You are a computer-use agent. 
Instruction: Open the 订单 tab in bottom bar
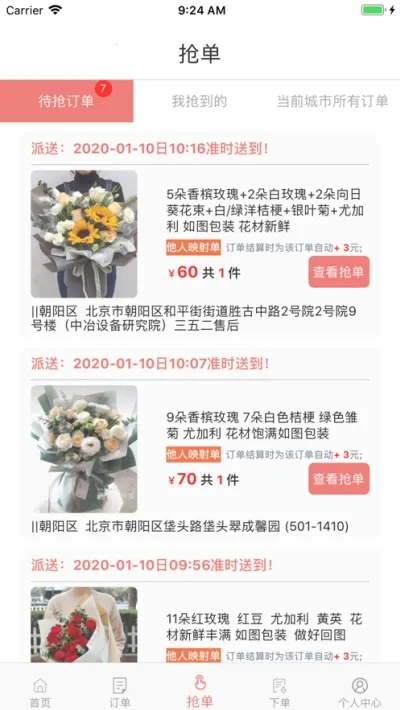[120, 692]
